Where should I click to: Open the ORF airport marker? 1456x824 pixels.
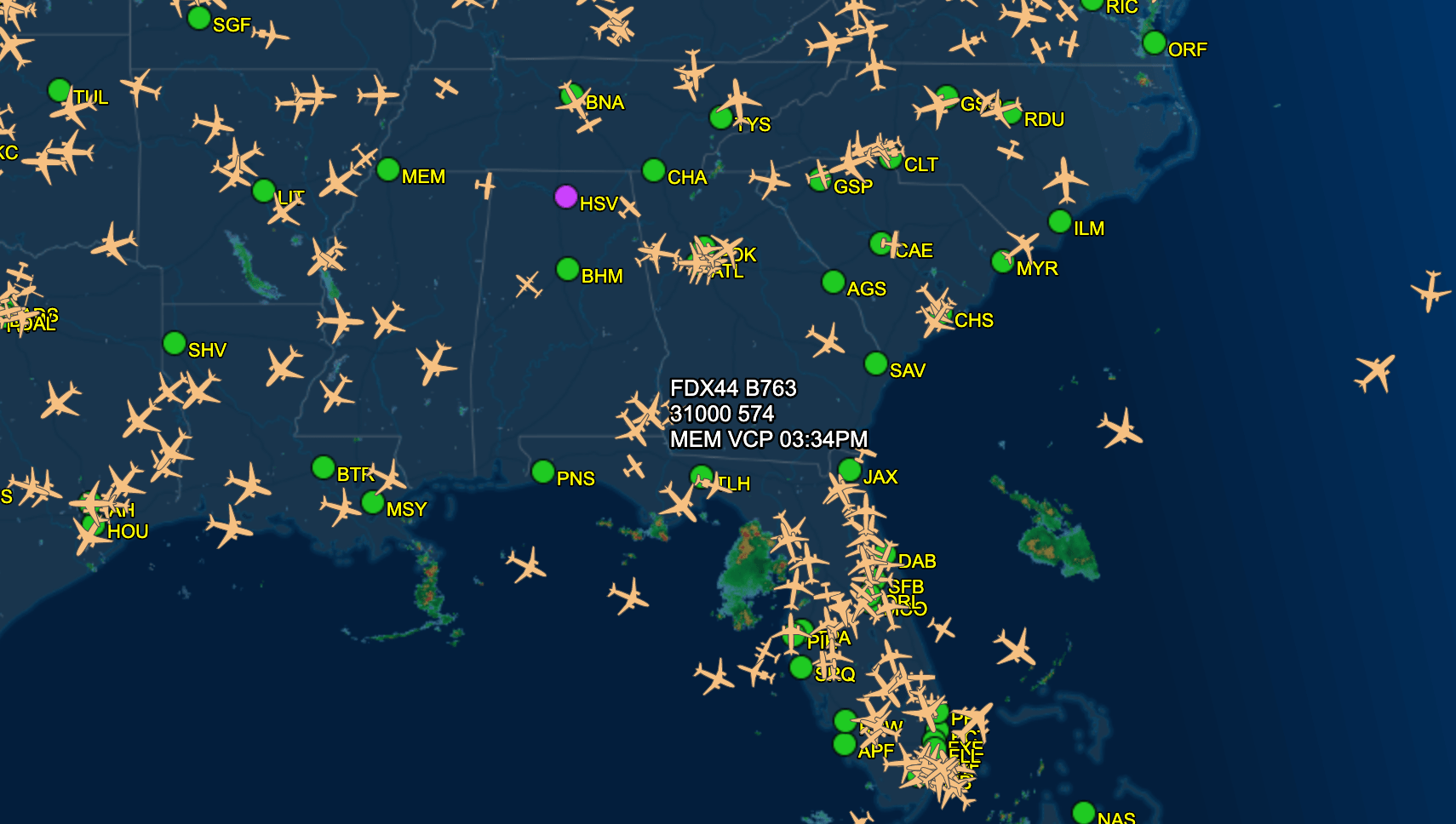point(1155,43)
